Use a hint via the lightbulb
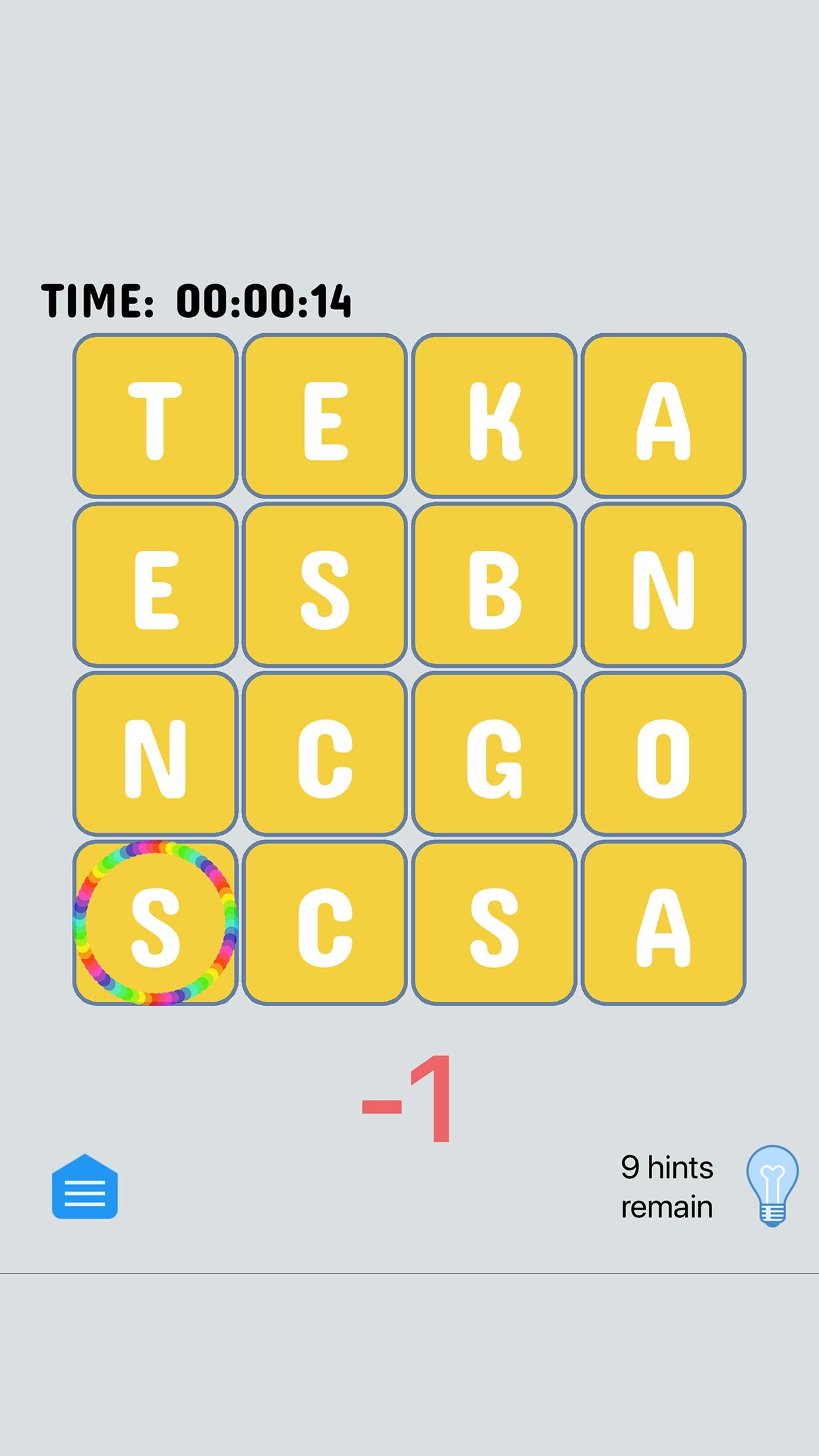 [772, 1186]
